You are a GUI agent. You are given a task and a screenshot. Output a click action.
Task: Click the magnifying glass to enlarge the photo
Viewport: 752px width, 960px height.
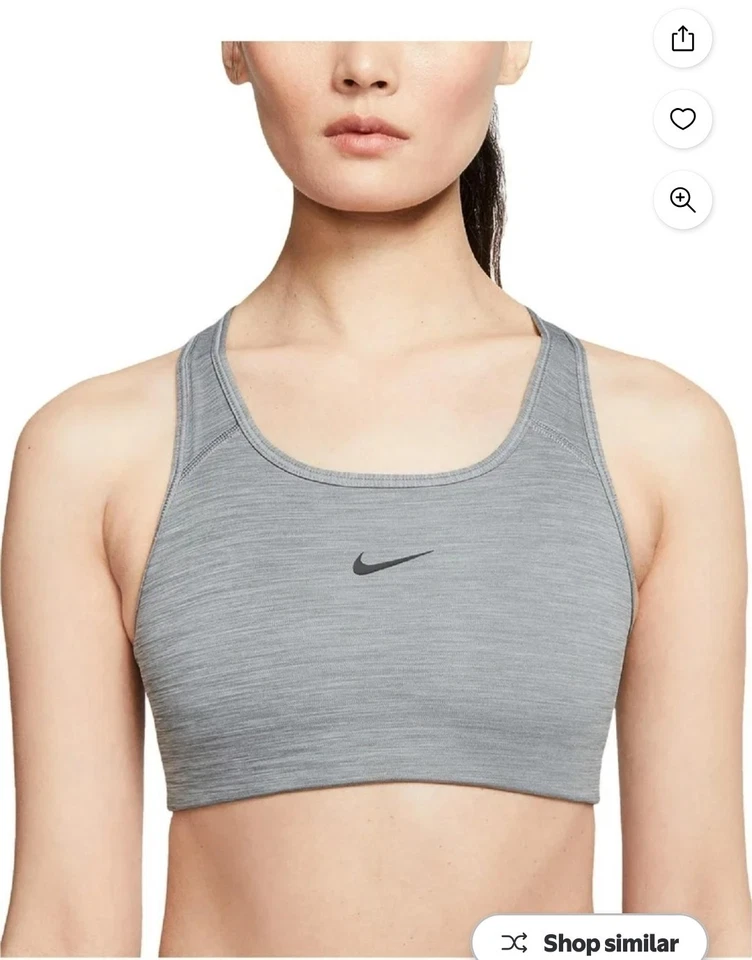(684, 201)
